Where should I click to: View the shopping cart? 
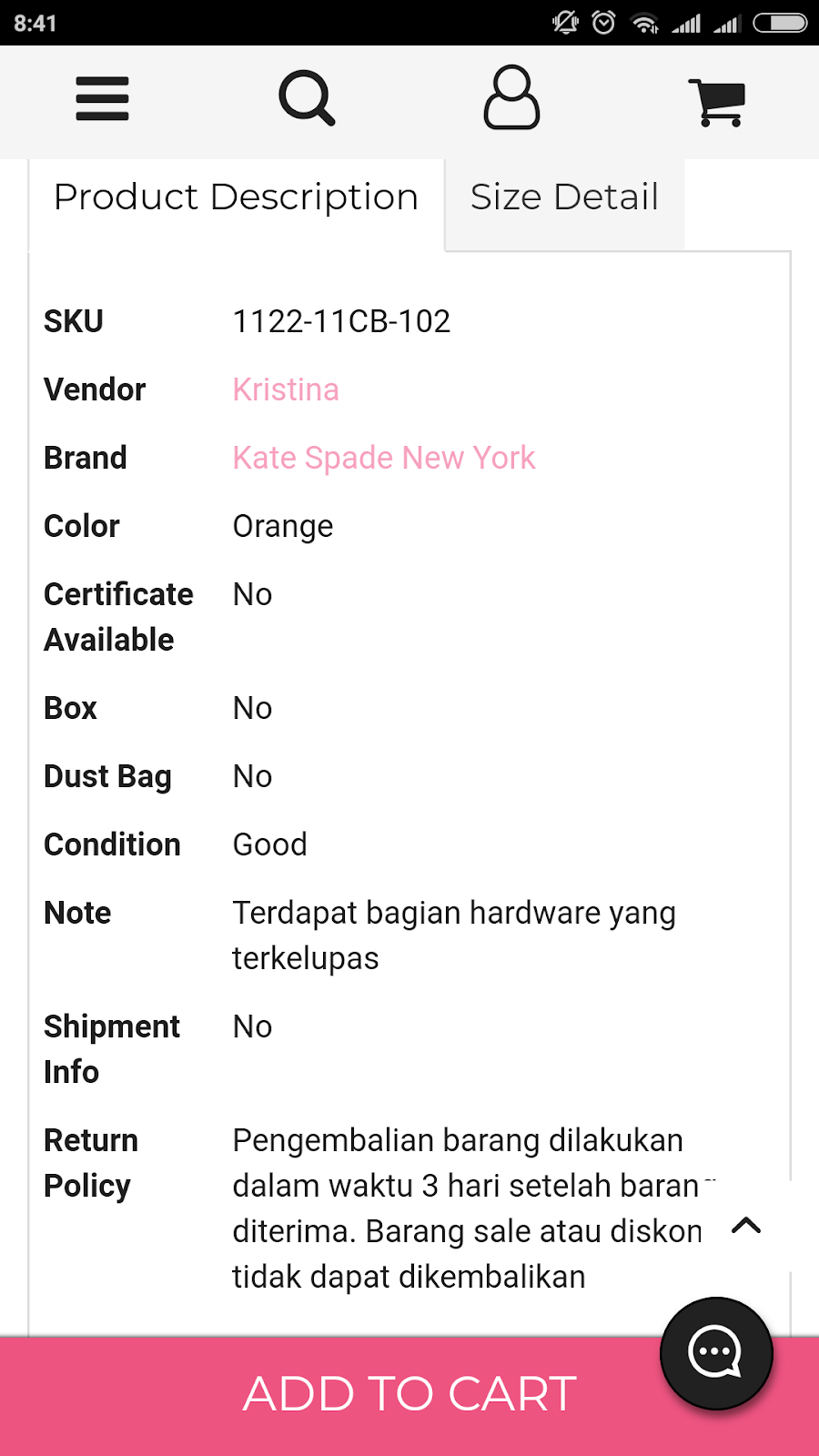(x=718, y=101)
